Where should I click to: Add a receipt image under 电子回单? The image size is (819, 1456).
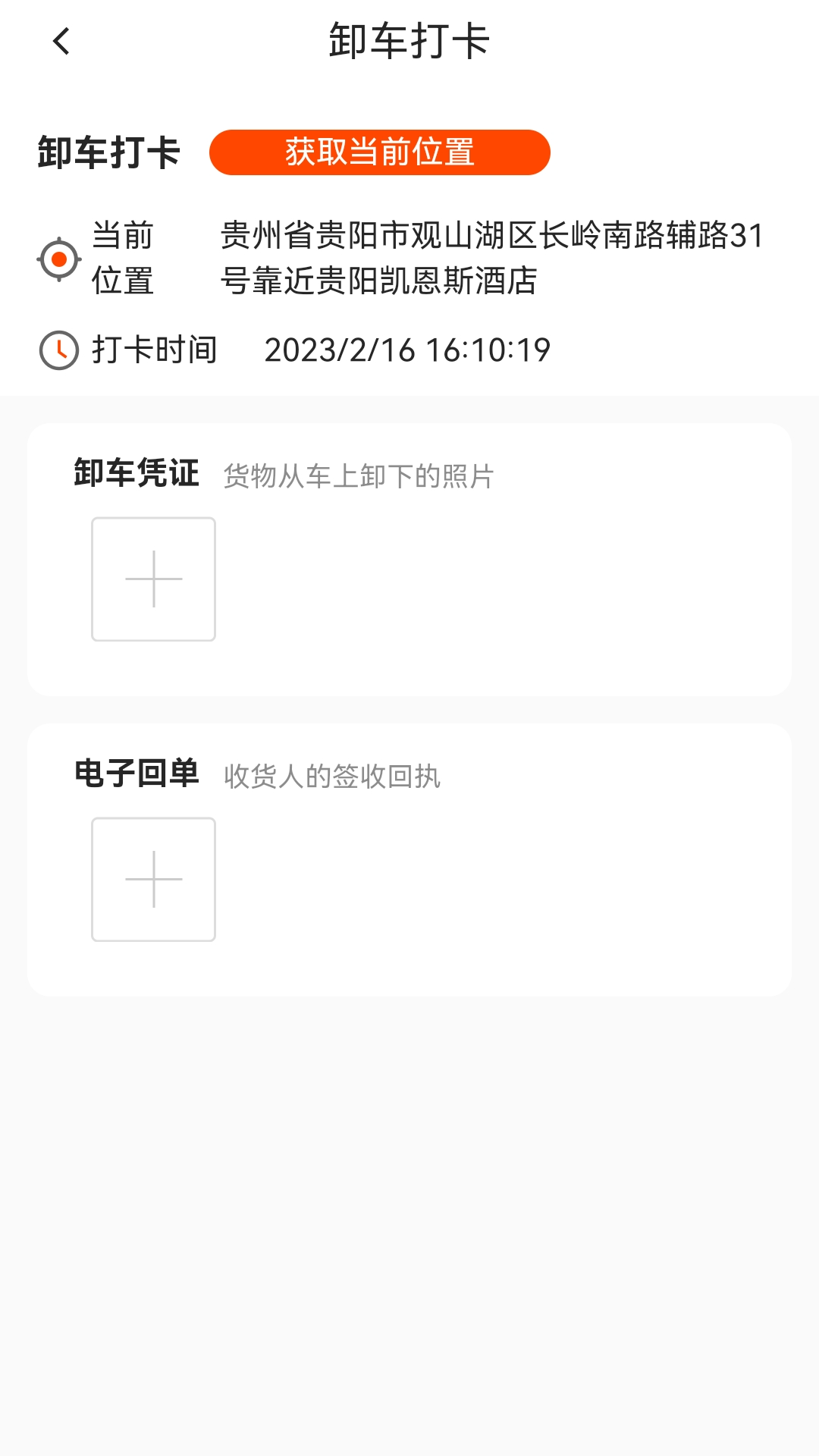(x=153, y=880)
